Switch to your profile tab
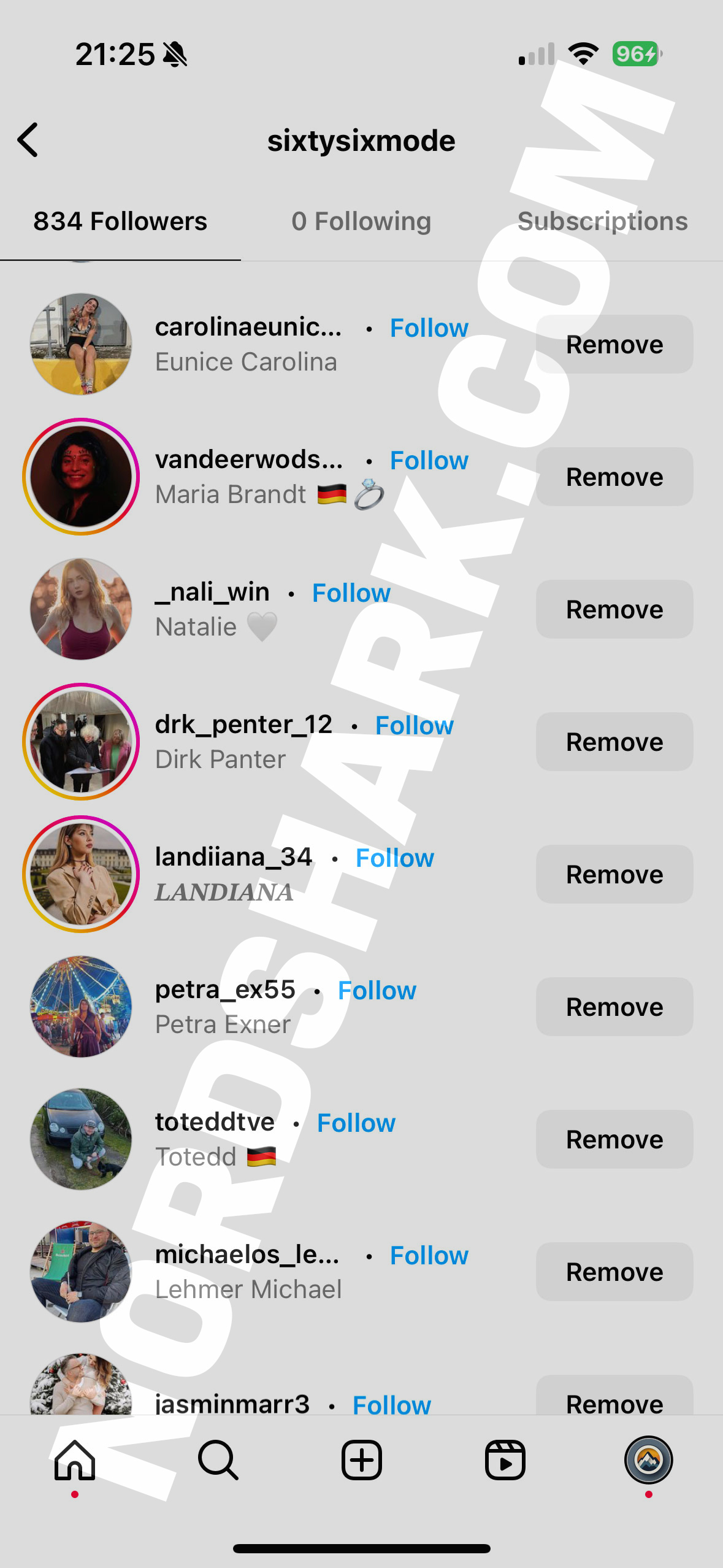The height and width of the screenshot is (1568, 723). [648, 1461]
